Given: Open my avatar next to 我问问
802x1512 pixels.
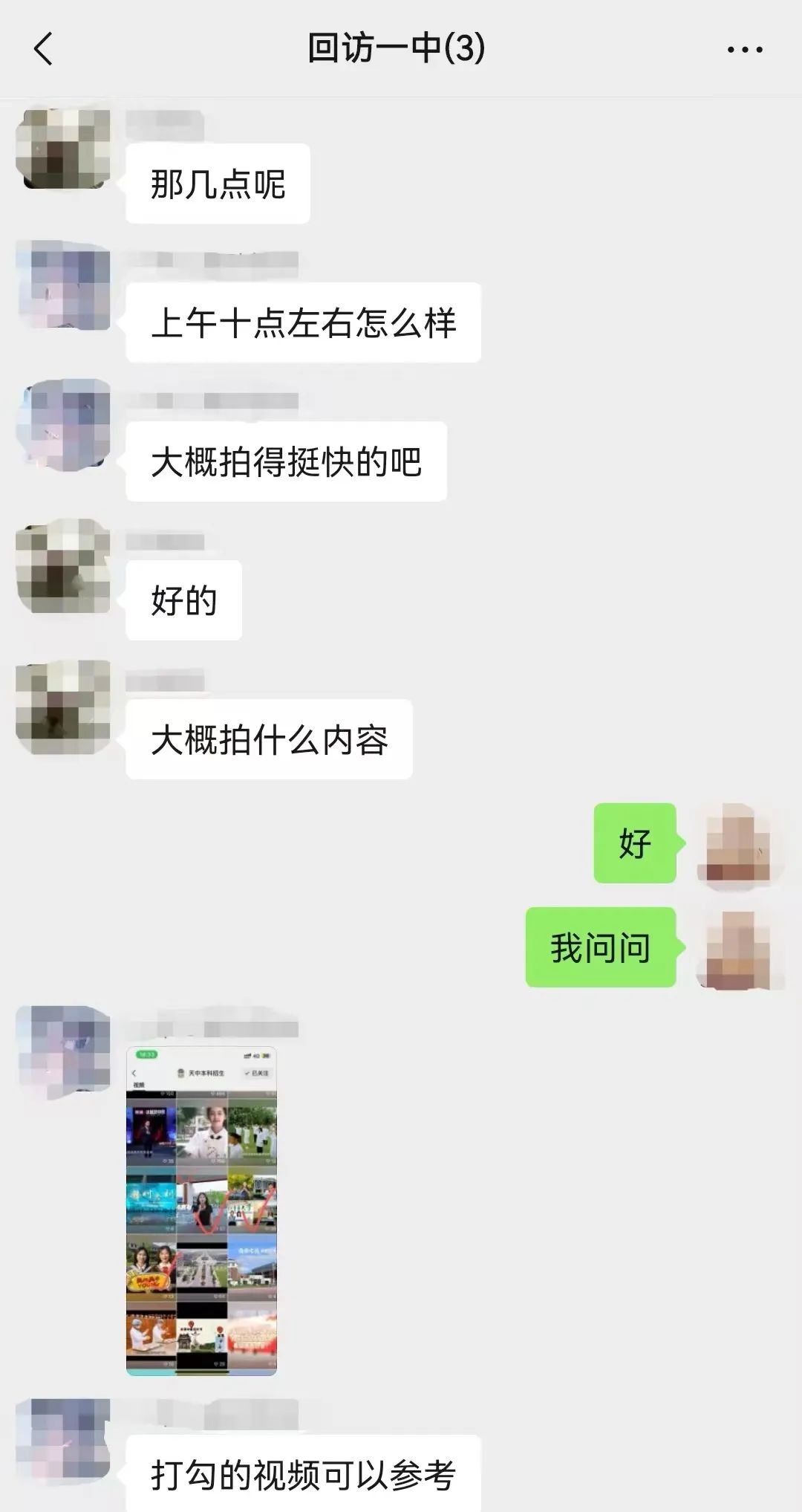Looking at the screenshot, I should pos(740,949).
